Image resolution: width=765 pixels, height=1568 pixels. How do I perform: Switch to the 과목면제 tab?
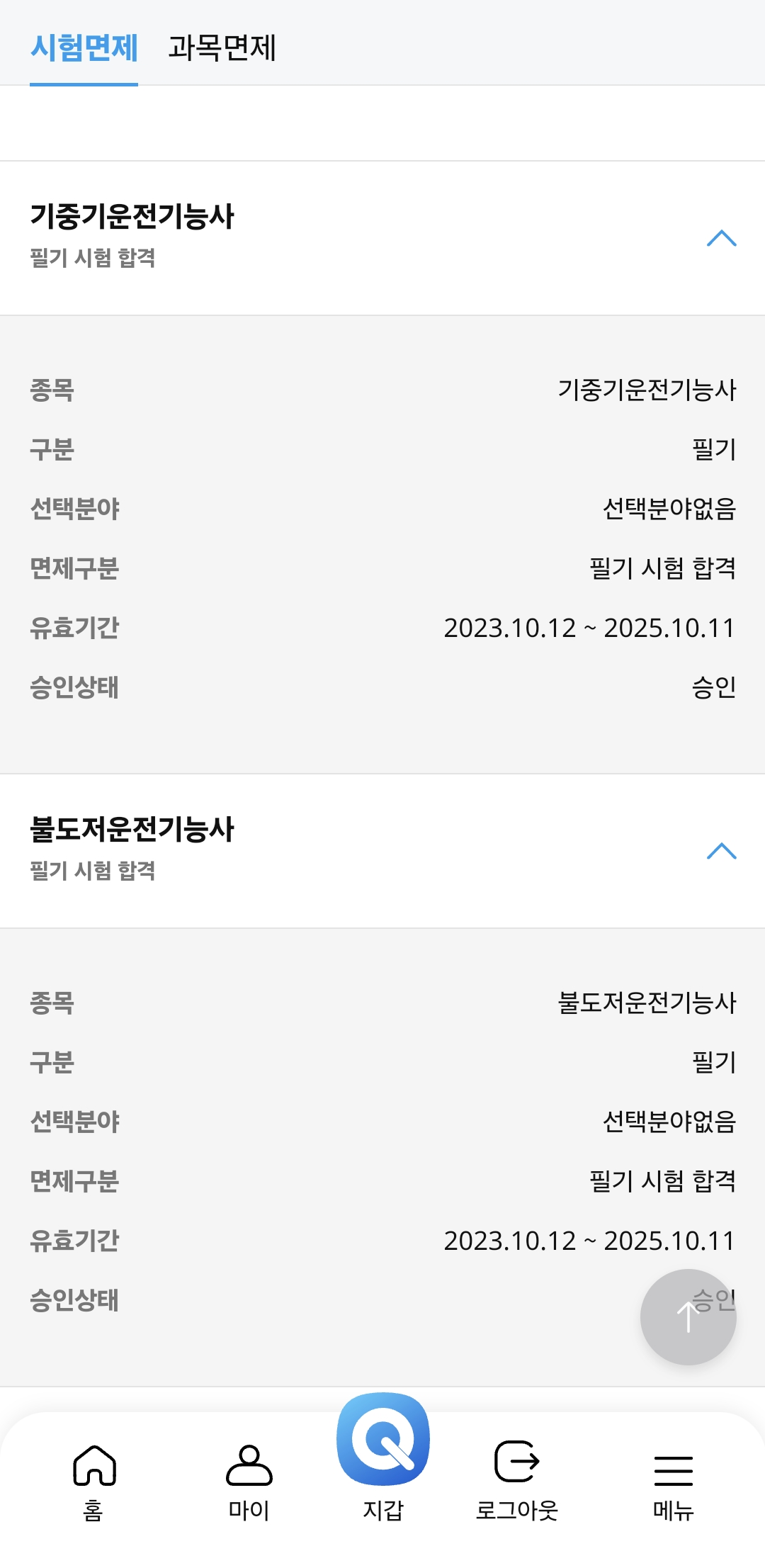pos(222,48)
